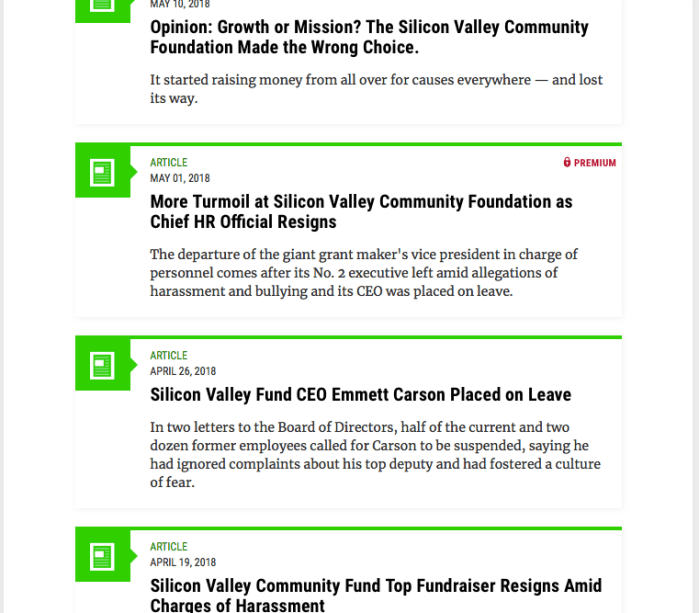Read Emmett Carson Placed on Leave article
Screen dimensions: 699x613
click(x=360, y=395)
